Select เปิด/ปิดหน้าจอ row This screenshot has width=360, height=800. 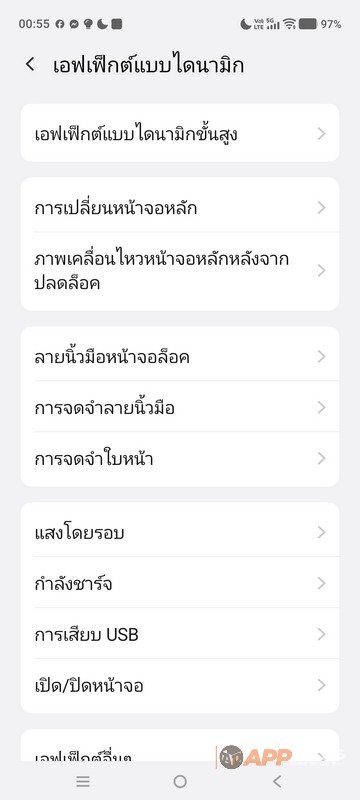(x=179, y=685)
